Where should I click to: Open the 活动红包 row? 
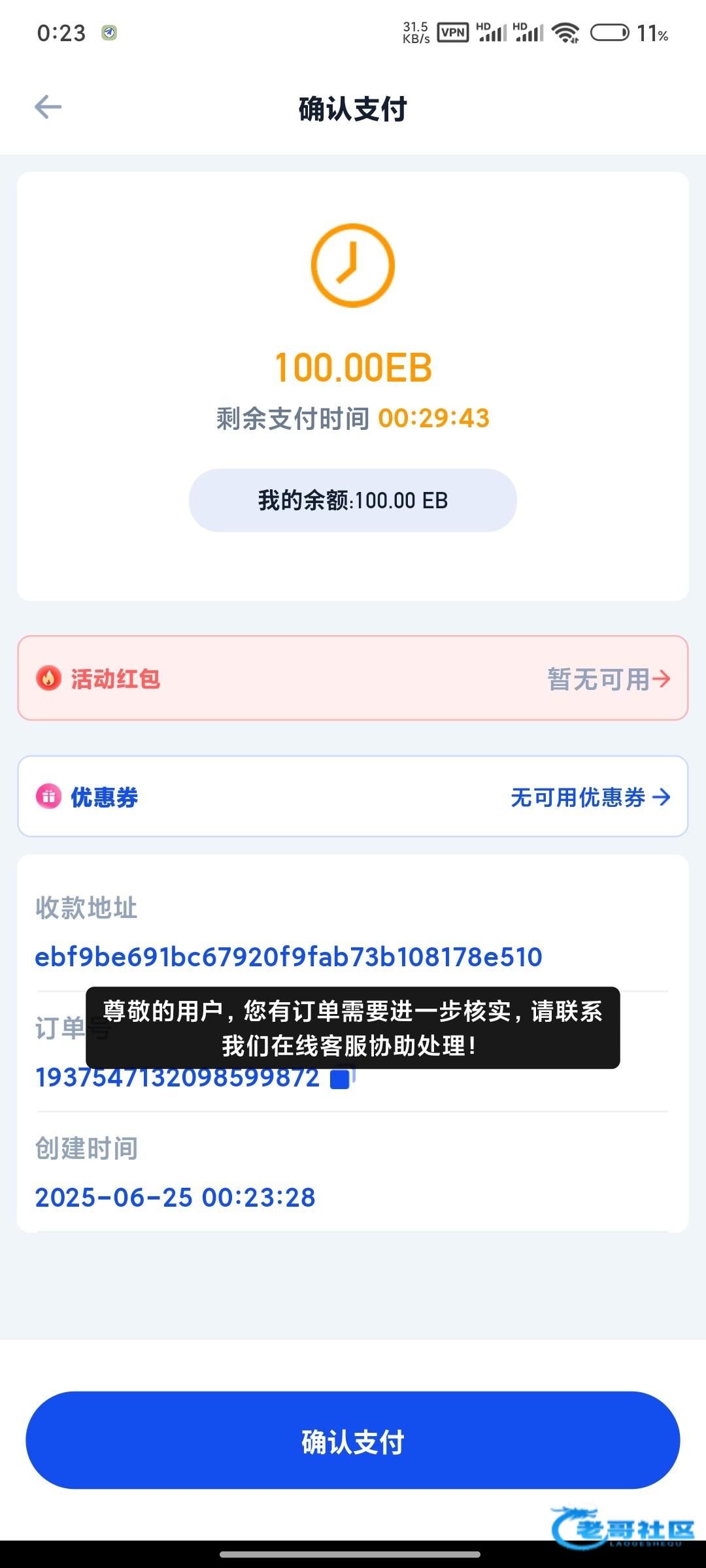click(353, 678)
